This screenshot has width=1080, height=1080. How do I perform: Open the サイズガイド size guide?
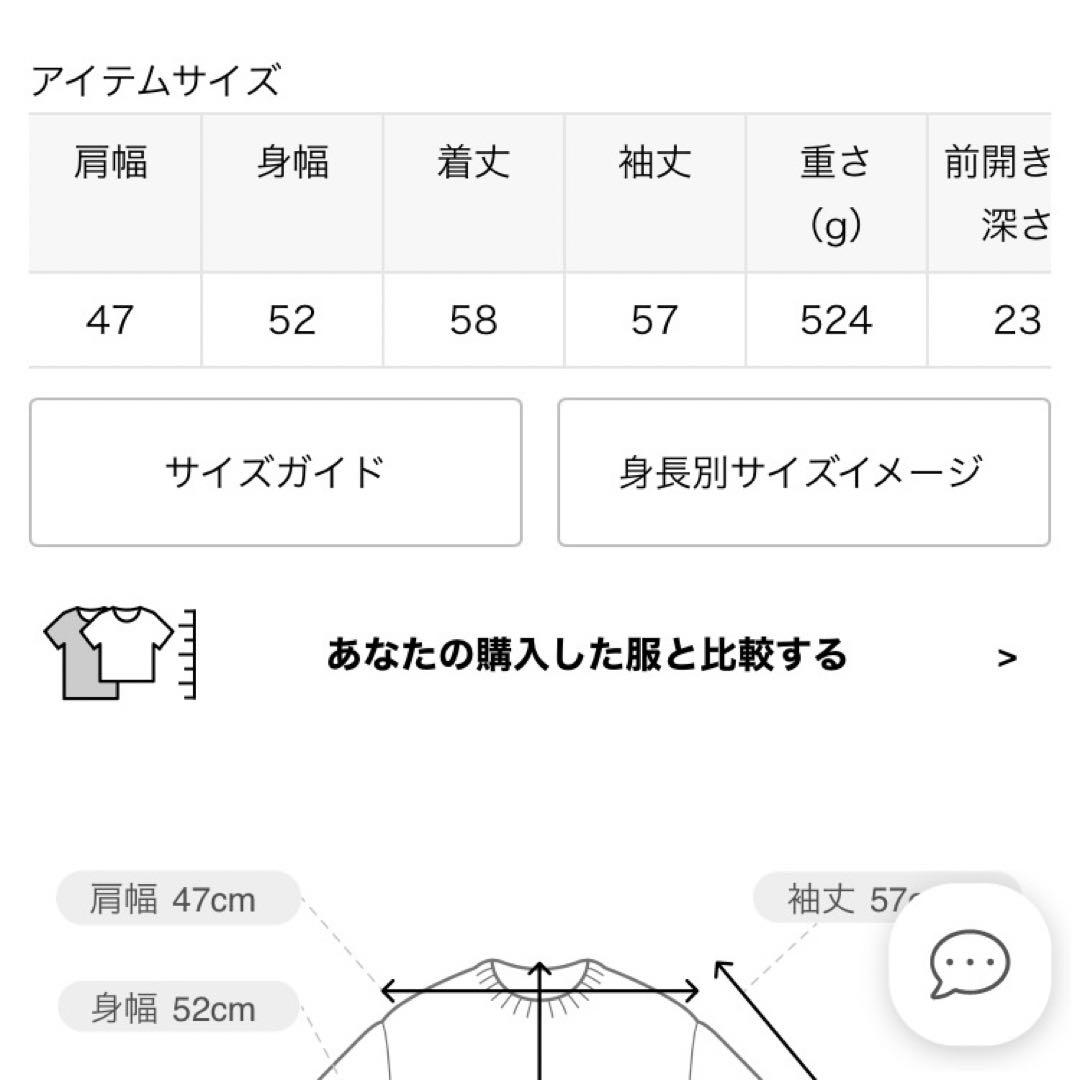point(275,472)
